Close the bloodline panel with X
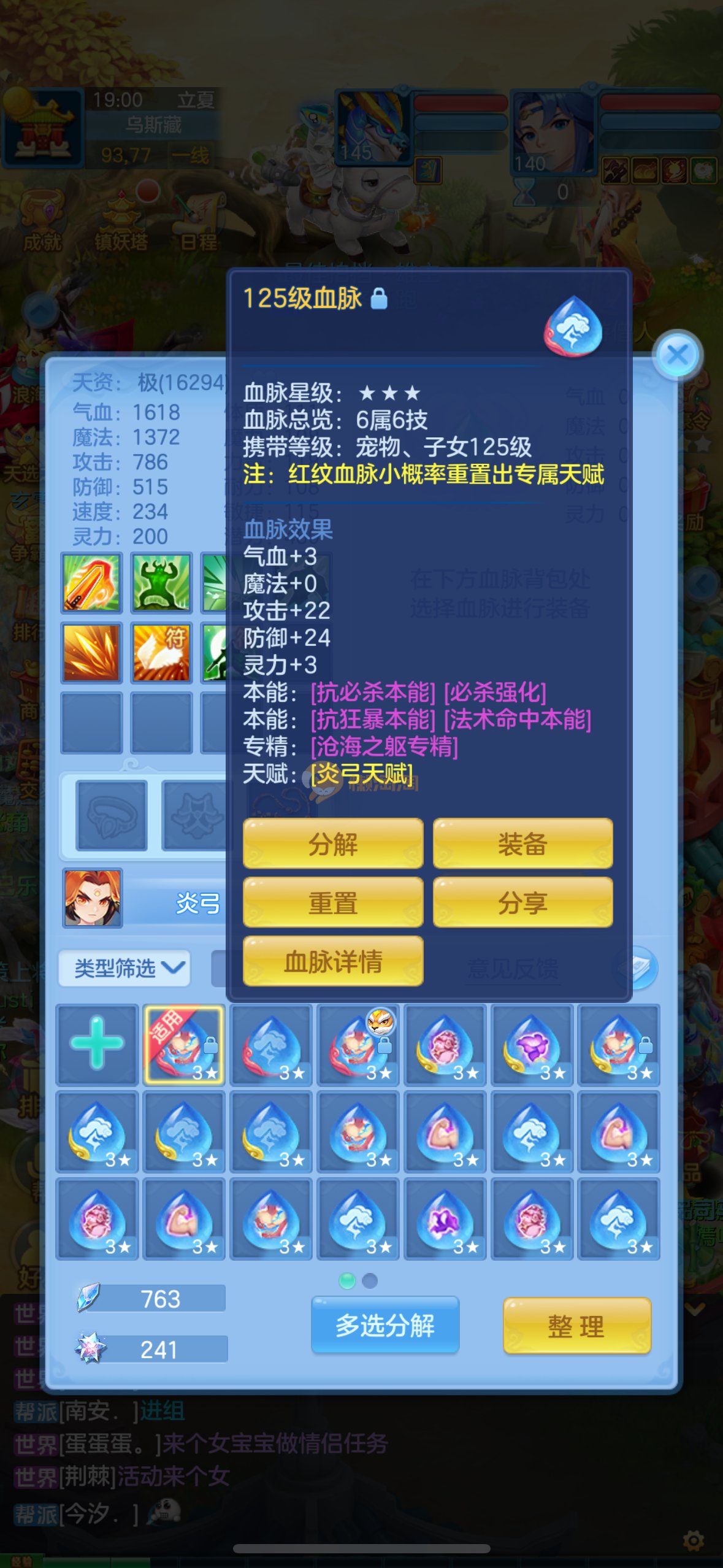 tap(677, 355)
